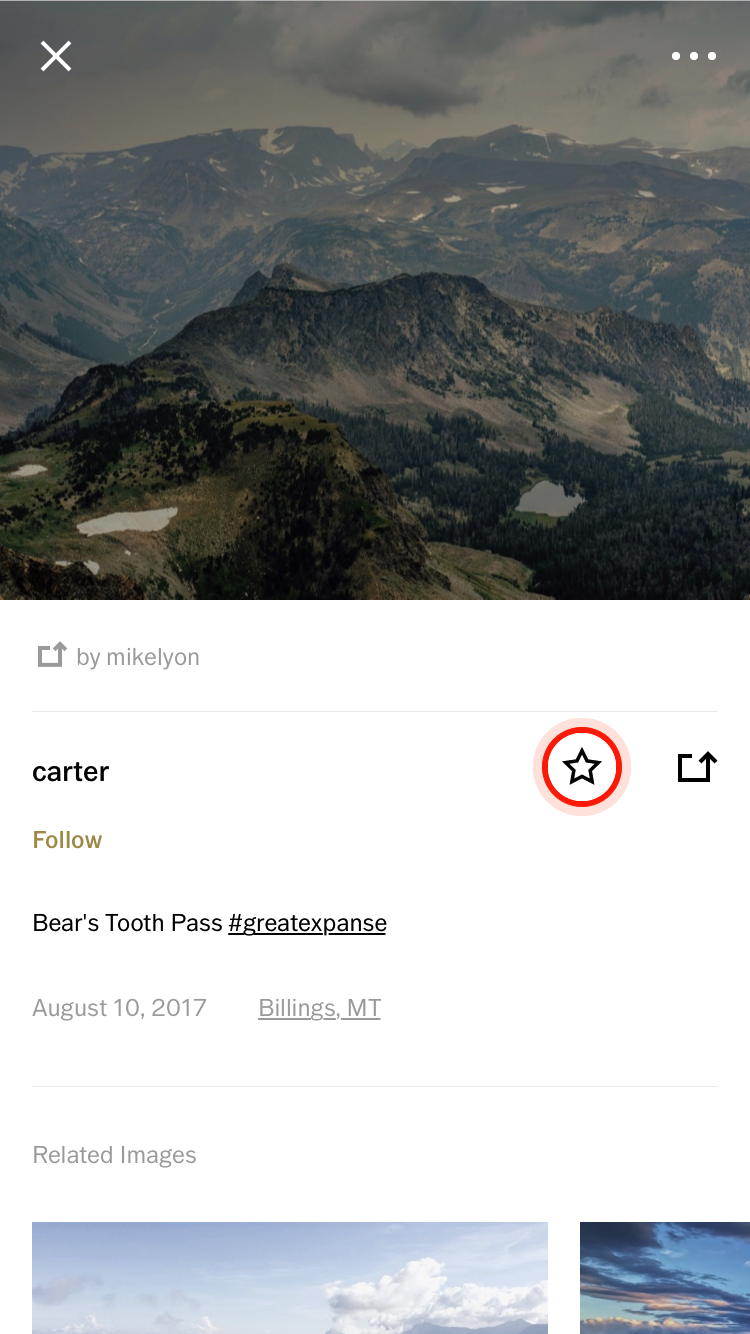The height and width of the screenshot is (1334, 750).
Task: Open carter's profile
Action: click(x=71, y=771)
